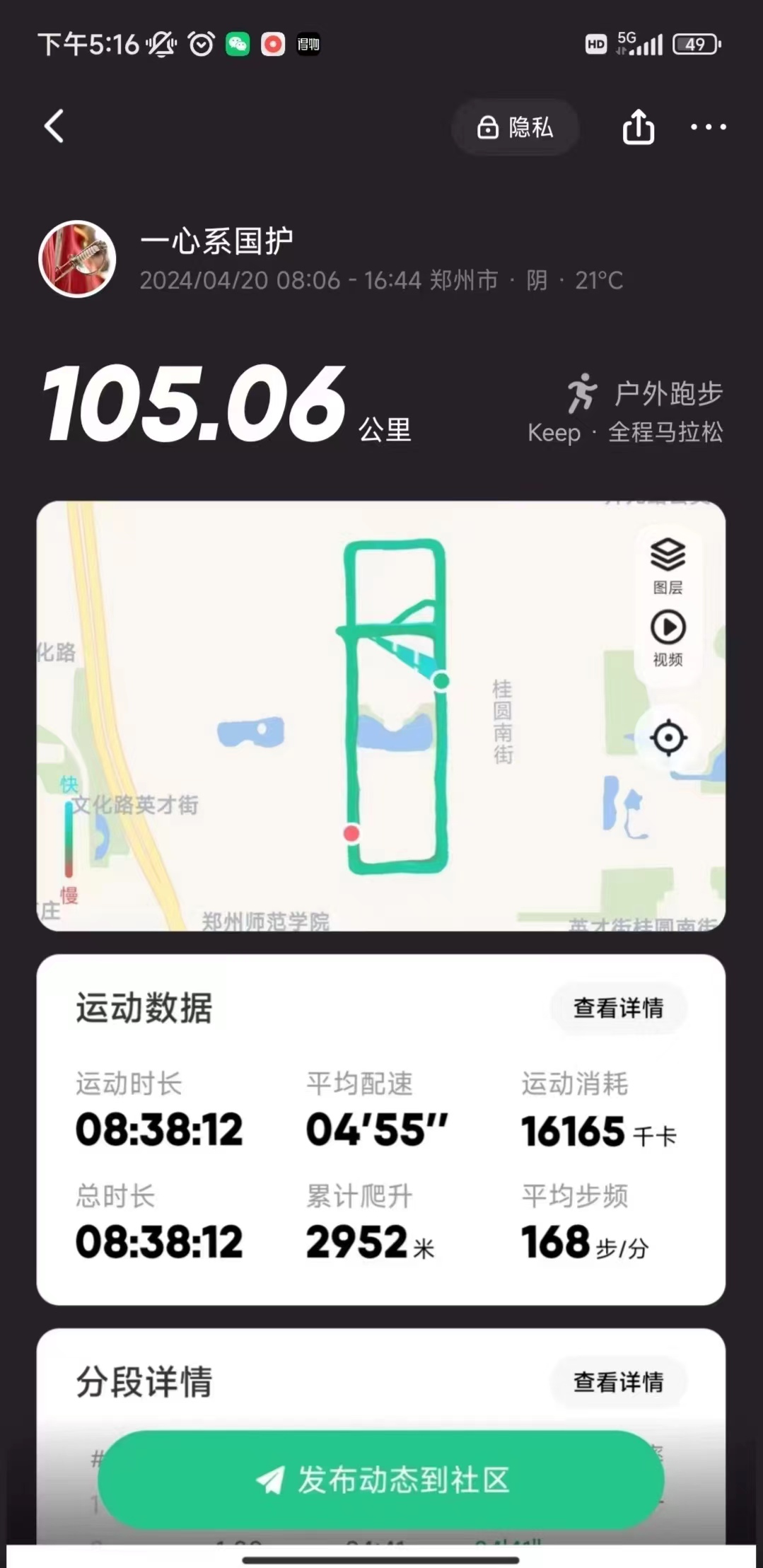
Task: Tap 发布动态到社区 to post to community
Action: coord(381,1479)
